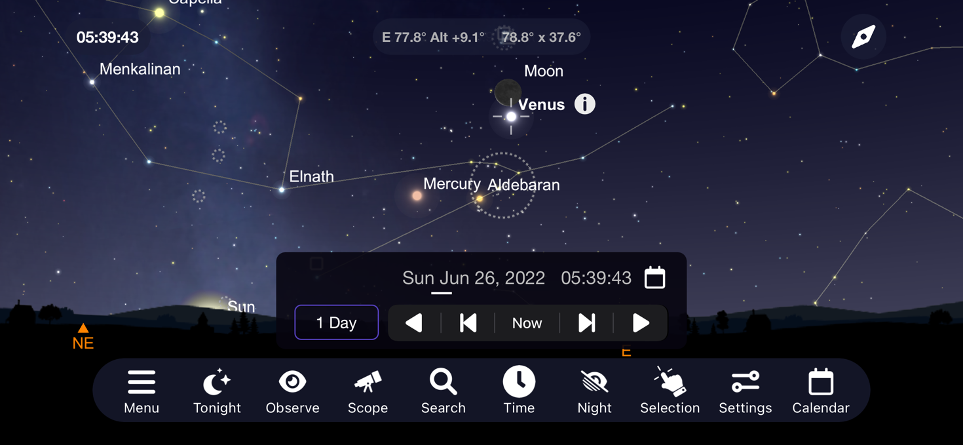Enable Night vision mode
The image size is (964, 446).
click(x=594, y=391)
